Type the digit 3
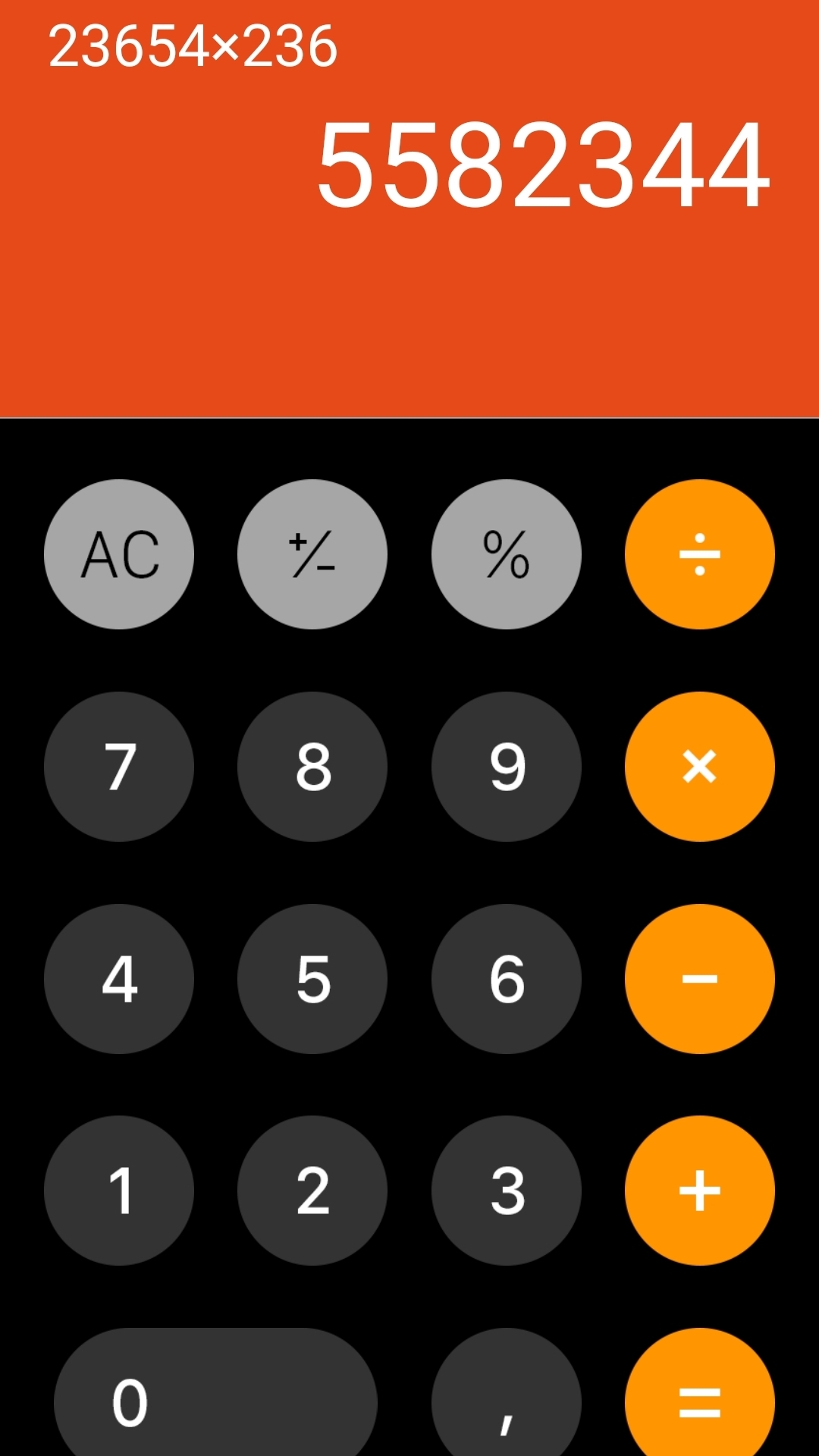This screenshot has width=819, height=1456. coord(507,1191)
